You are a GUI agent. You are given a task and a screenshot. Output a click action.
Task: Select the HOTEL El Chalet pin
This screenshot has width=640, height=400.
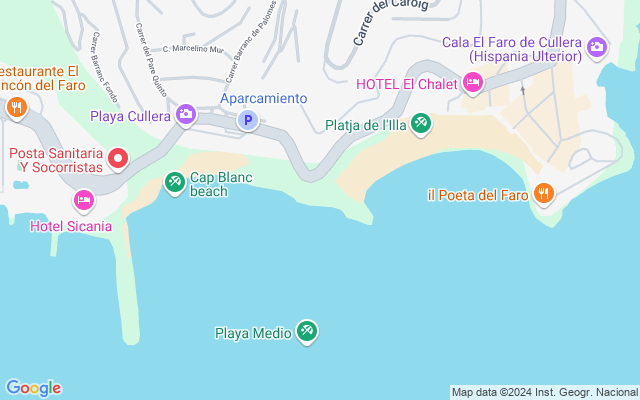point(472,84)
